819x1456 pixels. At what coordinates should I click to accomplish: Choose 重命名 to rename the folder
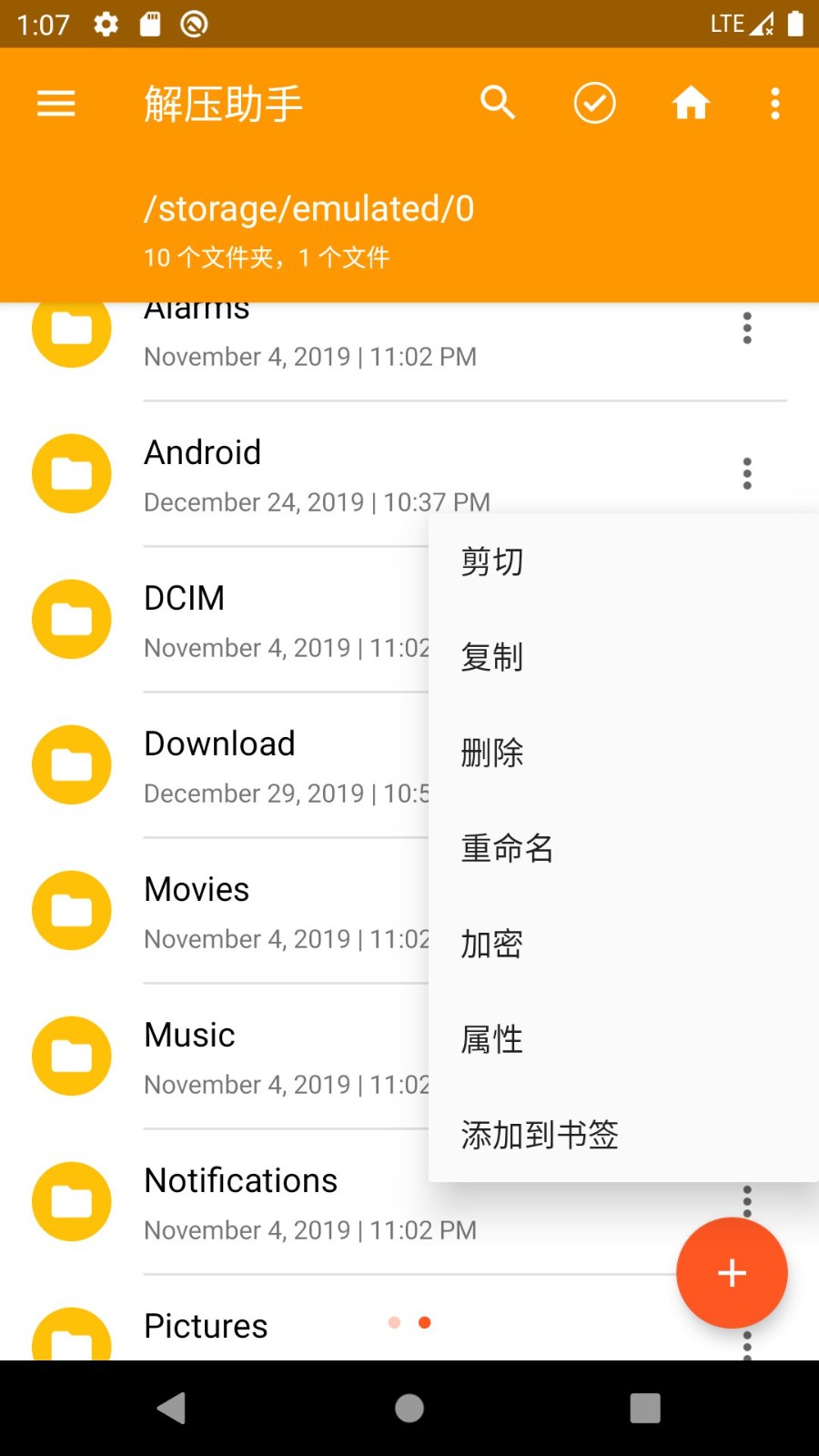pyautogui.click(x=508, y=848)
